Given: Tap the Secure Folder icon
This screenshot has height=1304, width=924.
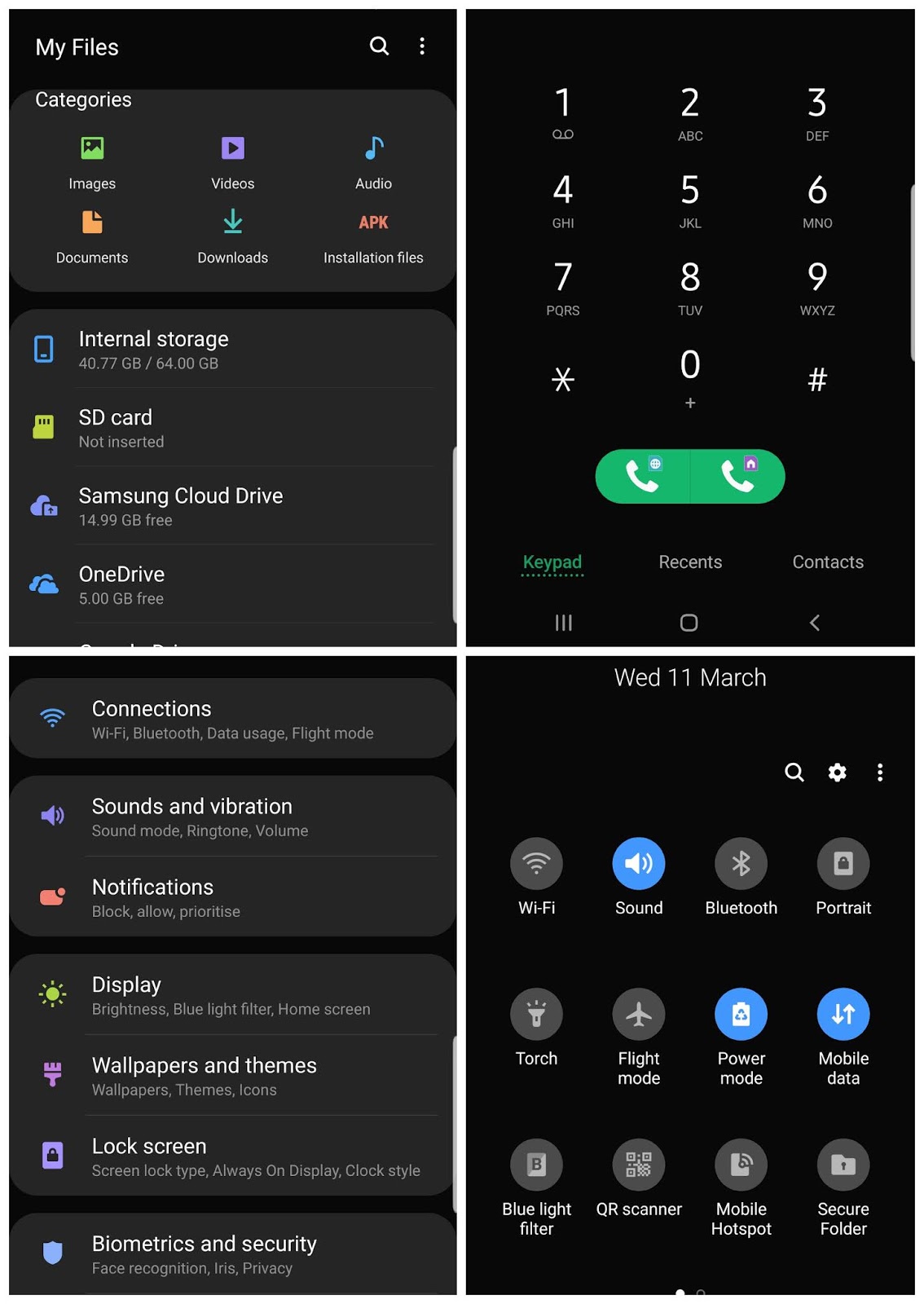Looking at the screenshot, I should [x=843, y=1165].
